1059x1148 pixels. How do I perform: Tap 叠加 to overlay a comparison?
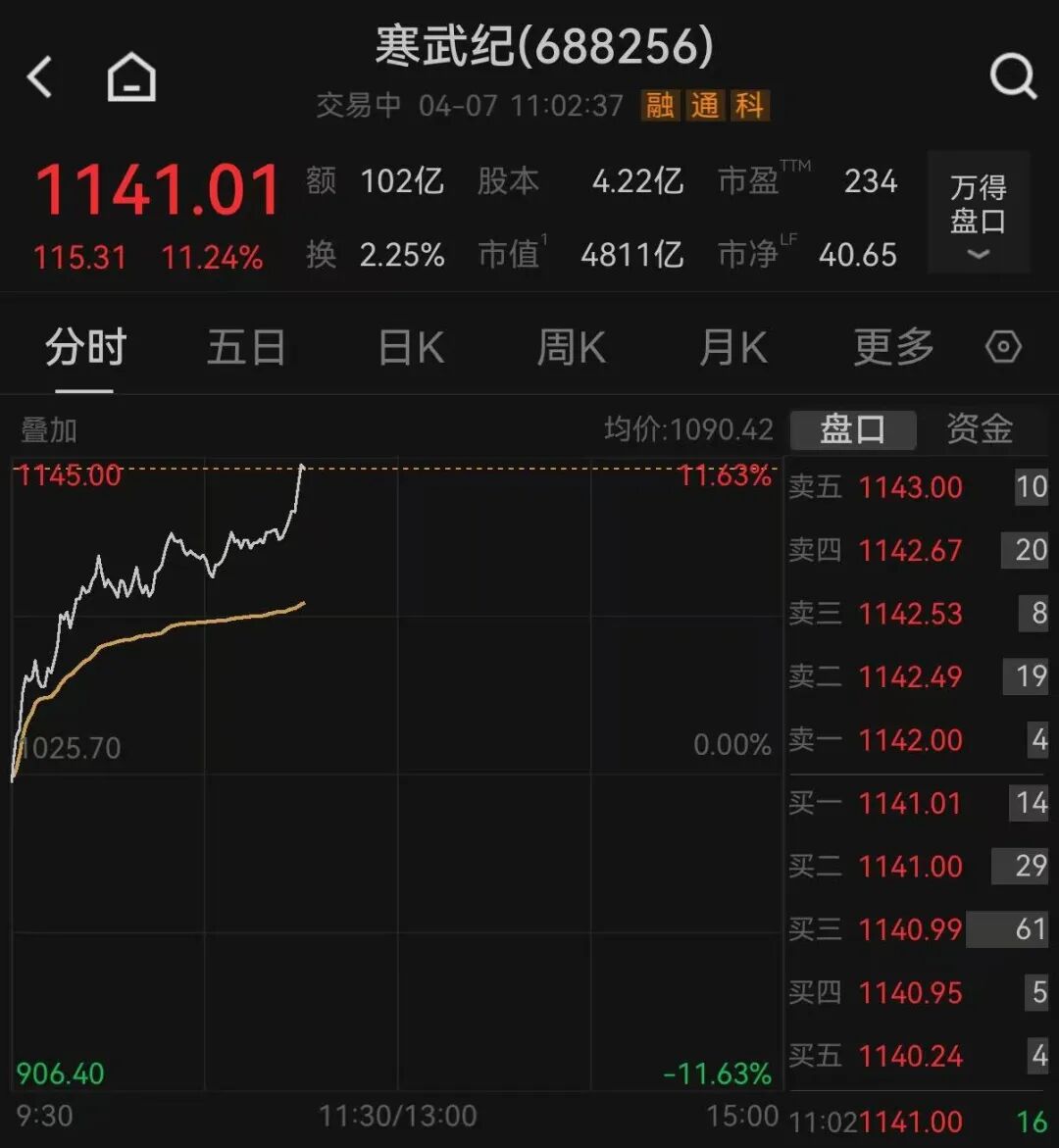coord(49,429)
